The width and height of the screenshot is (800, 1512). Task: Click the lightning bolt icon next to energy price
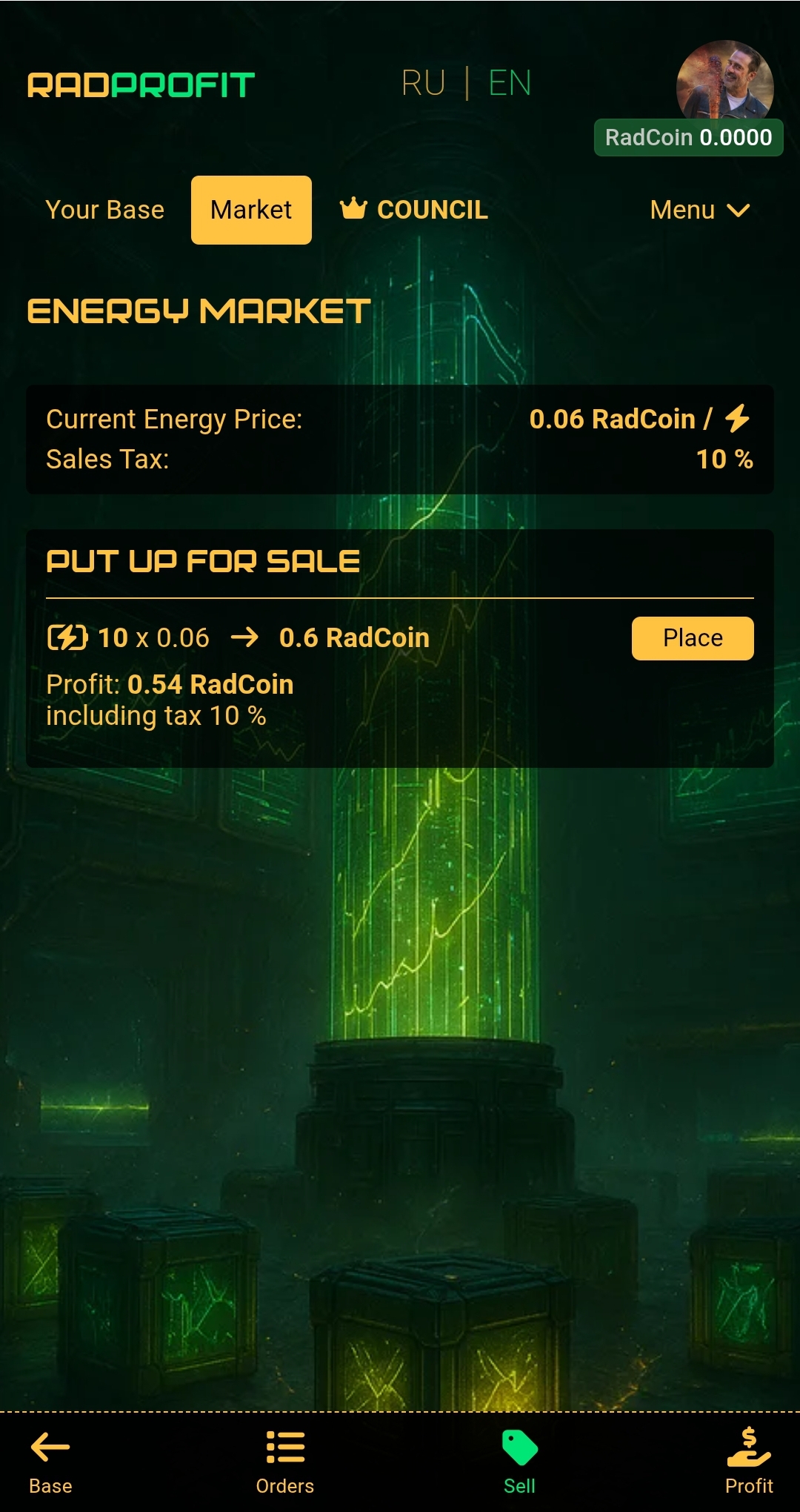coord(736,419)
